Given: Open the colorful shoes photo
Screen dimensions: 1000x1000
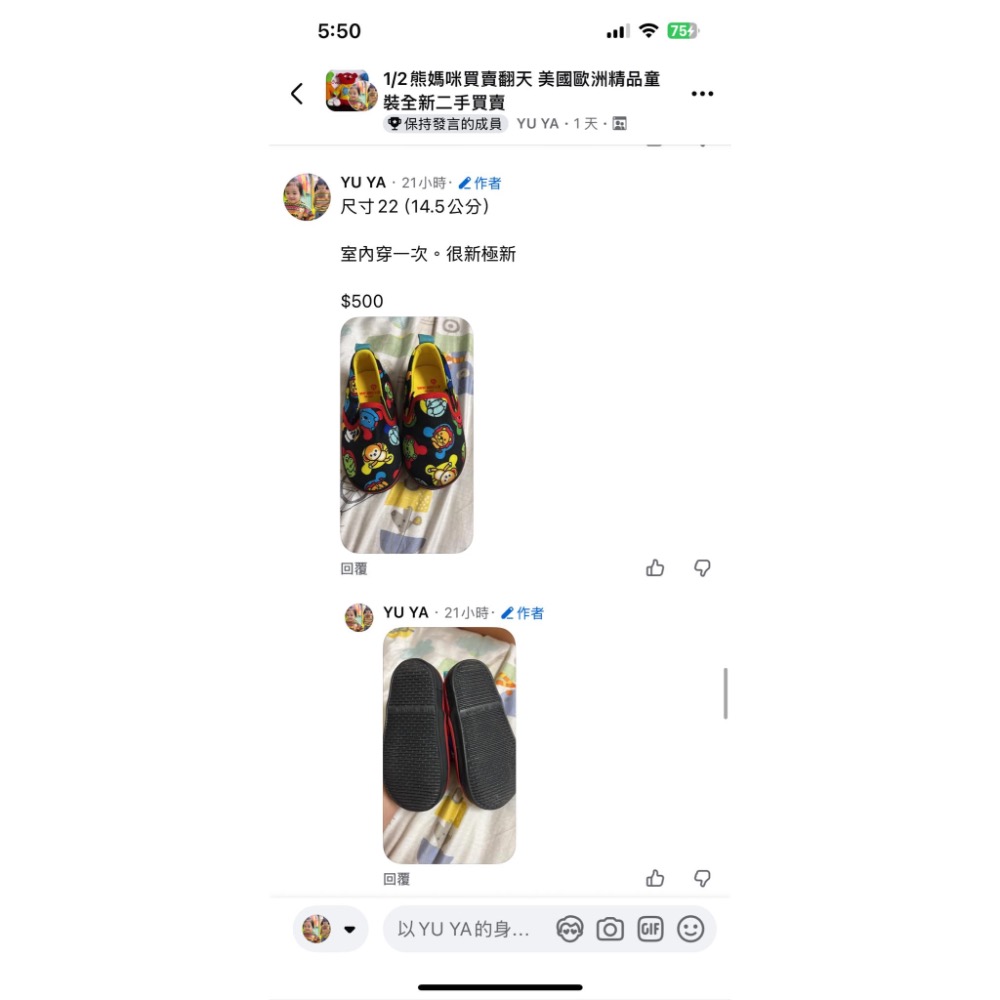Looking at the screenshot, I should (x=406, y=435).
